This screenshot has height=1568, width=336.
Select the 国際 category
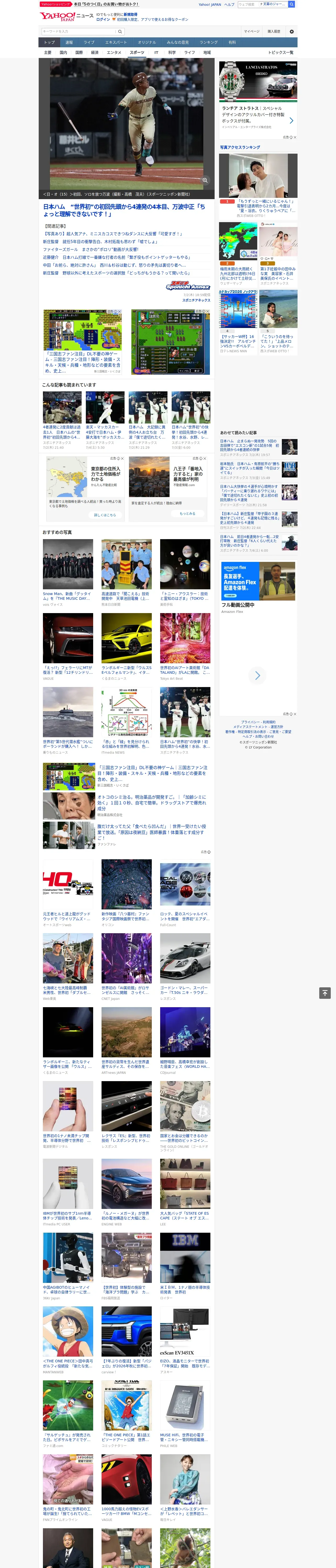(79, 52)
